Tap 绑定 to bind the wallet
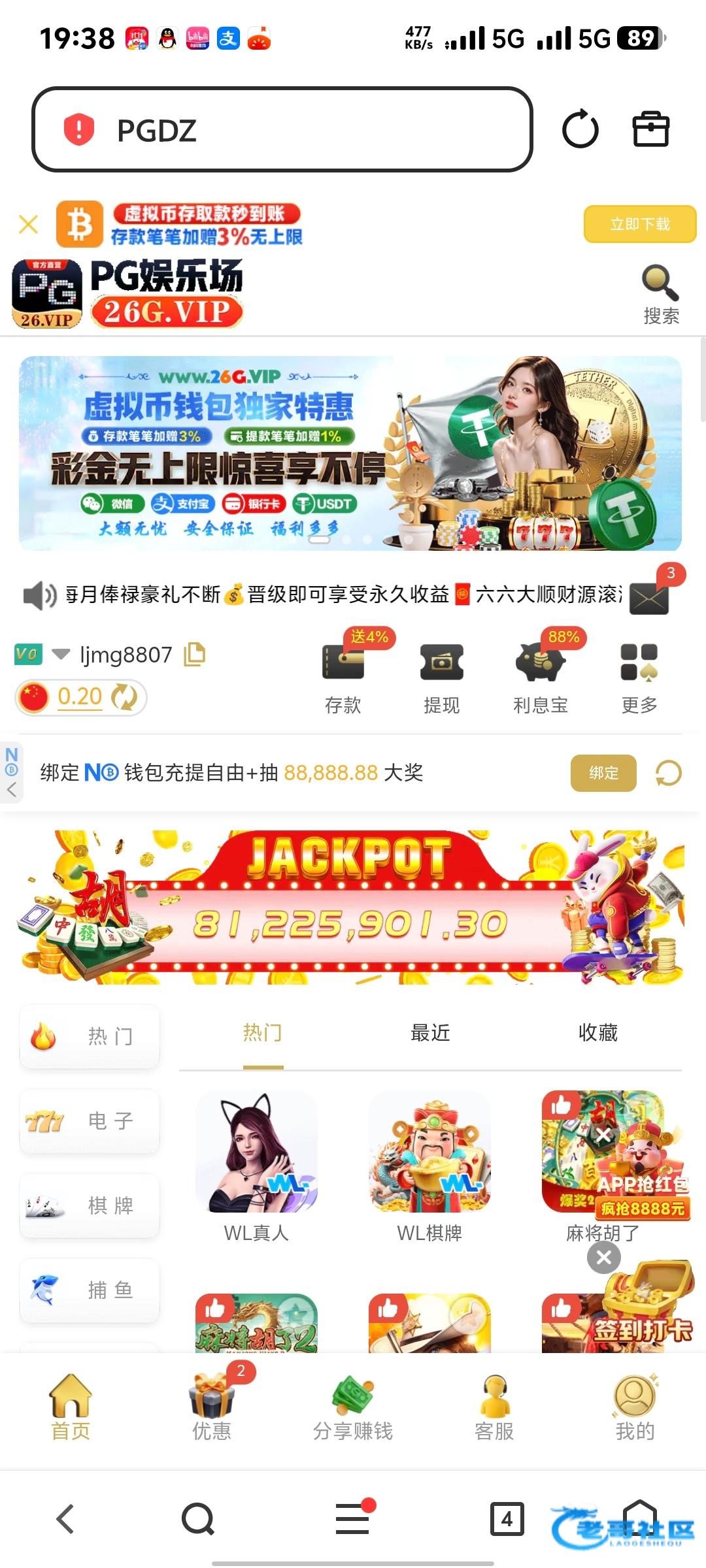This screenshot has width=706, height=1568. (603, 773)
